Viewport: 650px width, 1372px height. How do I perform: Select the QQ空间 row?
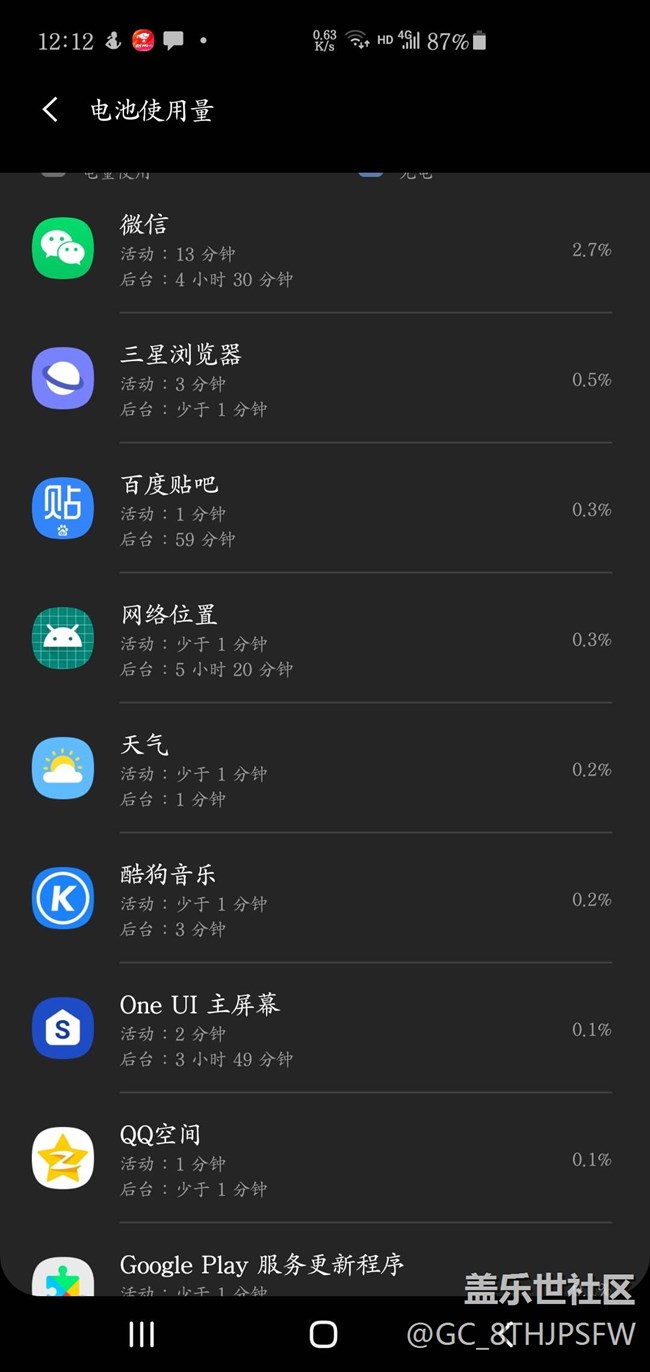(325, 1158)
